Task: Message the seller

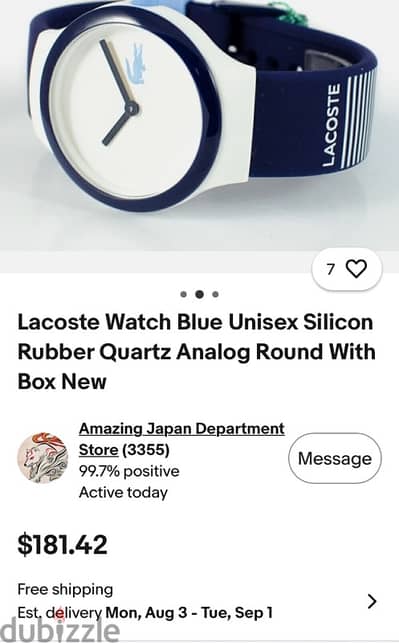Action: click(335, 458)
